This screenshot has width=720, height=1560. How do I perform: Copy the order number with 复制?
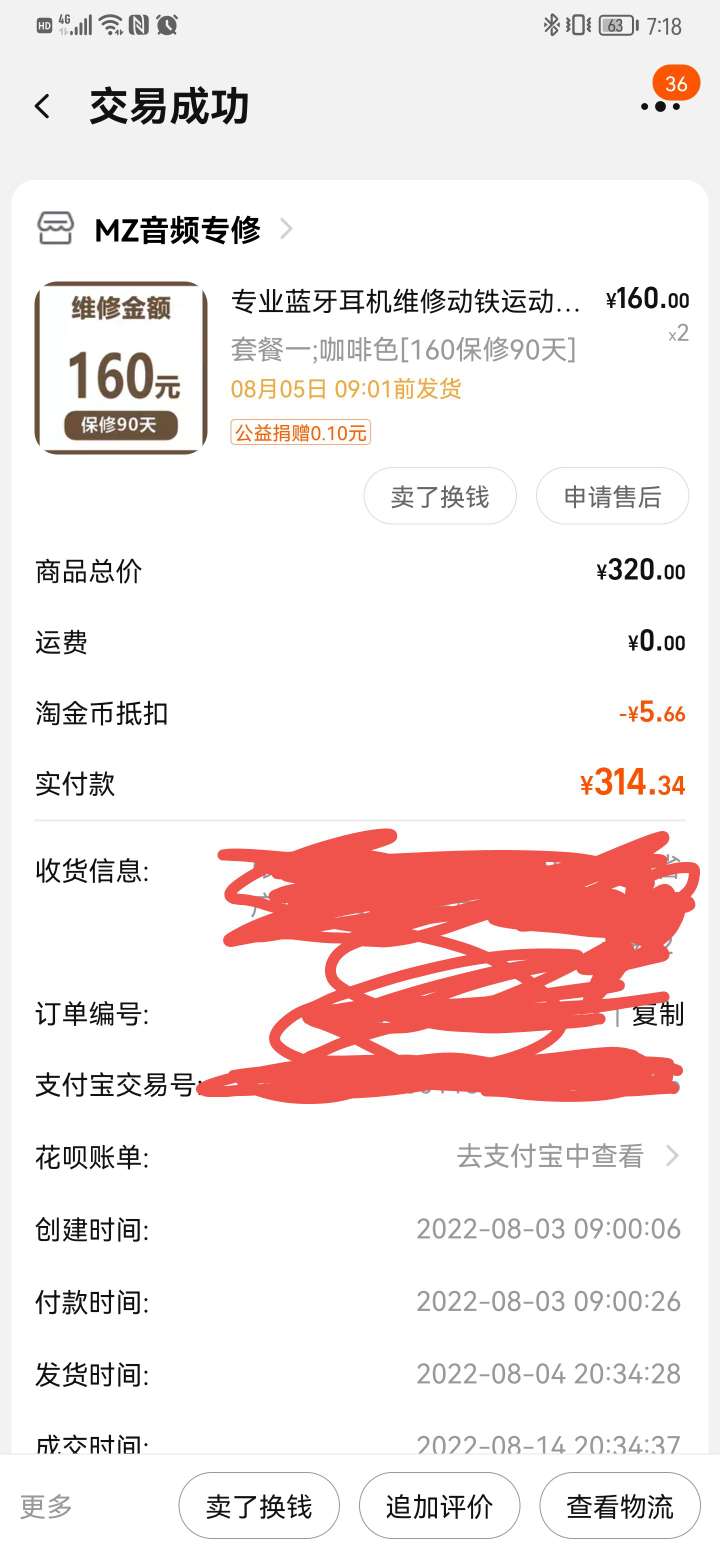tap(657, 1014)
